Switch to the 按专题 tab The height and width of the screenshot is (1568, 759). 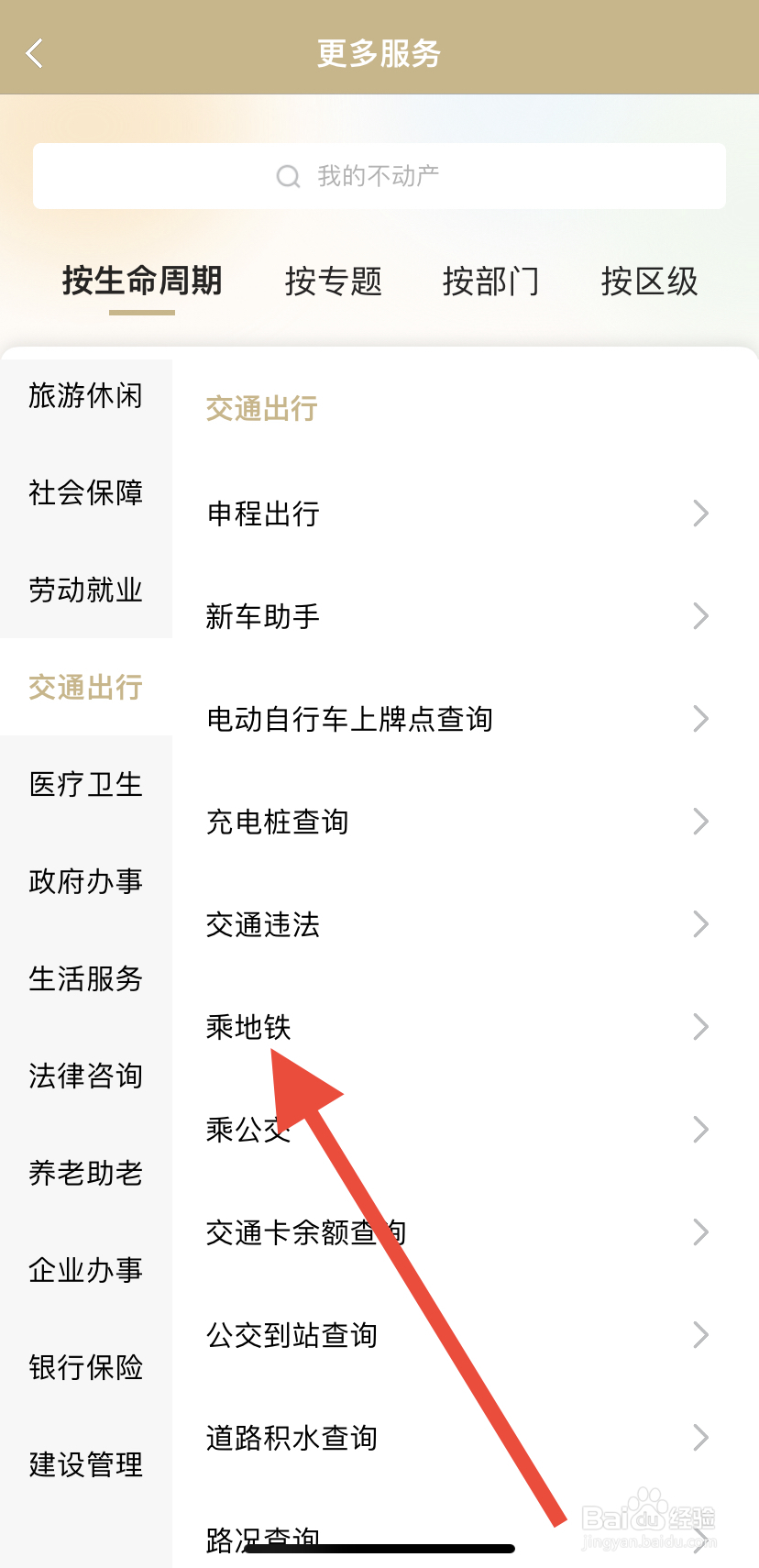(x=334, y=282)
